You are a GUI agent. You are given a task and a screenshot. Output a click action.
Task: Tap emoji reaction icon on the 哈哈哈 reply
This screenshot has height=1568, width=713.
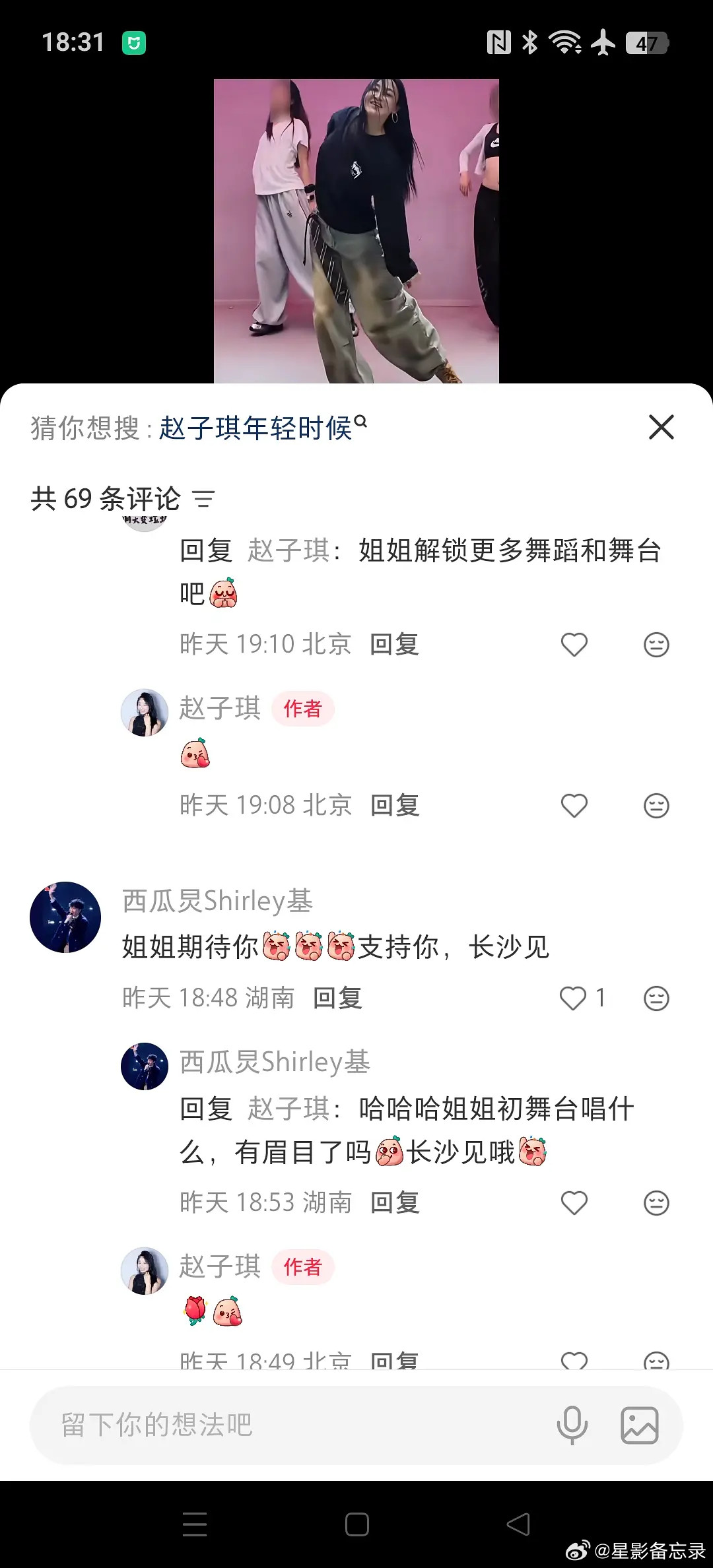[656, 1202]
